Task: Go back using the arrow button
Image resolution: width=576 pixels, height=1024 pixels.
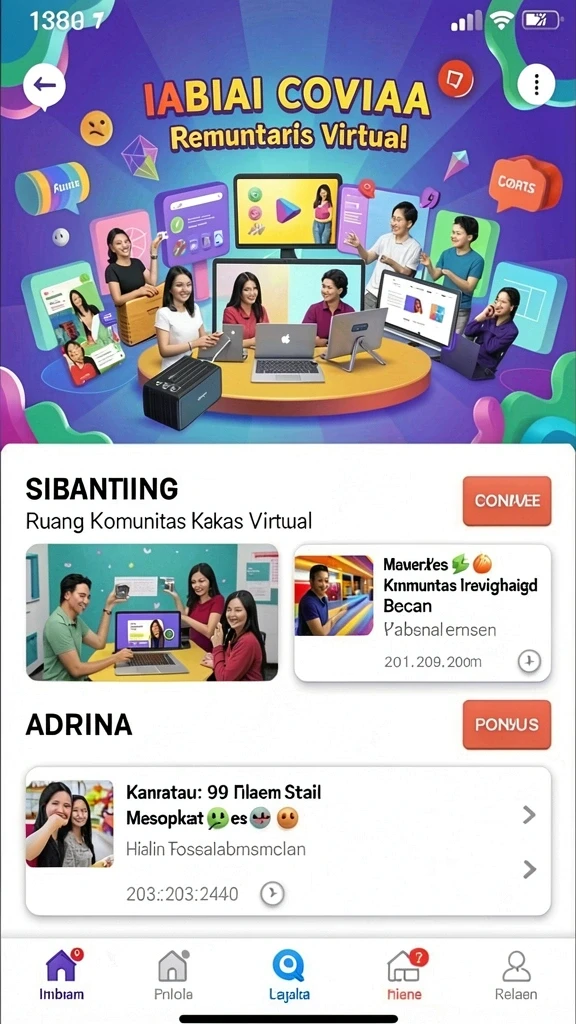Action: [x=44, y=86]
